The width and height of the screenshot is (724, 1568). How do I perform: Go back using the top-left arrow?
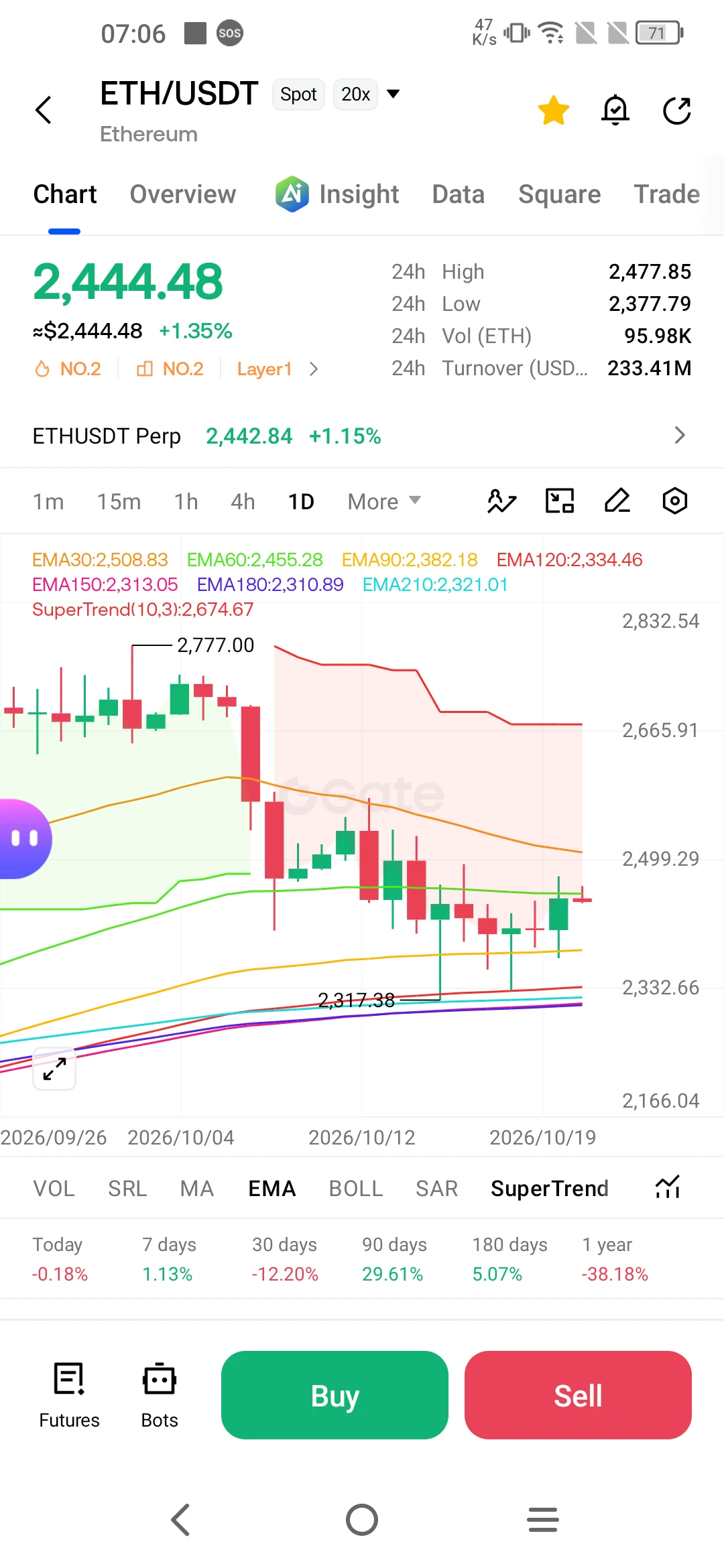(44, 110)
